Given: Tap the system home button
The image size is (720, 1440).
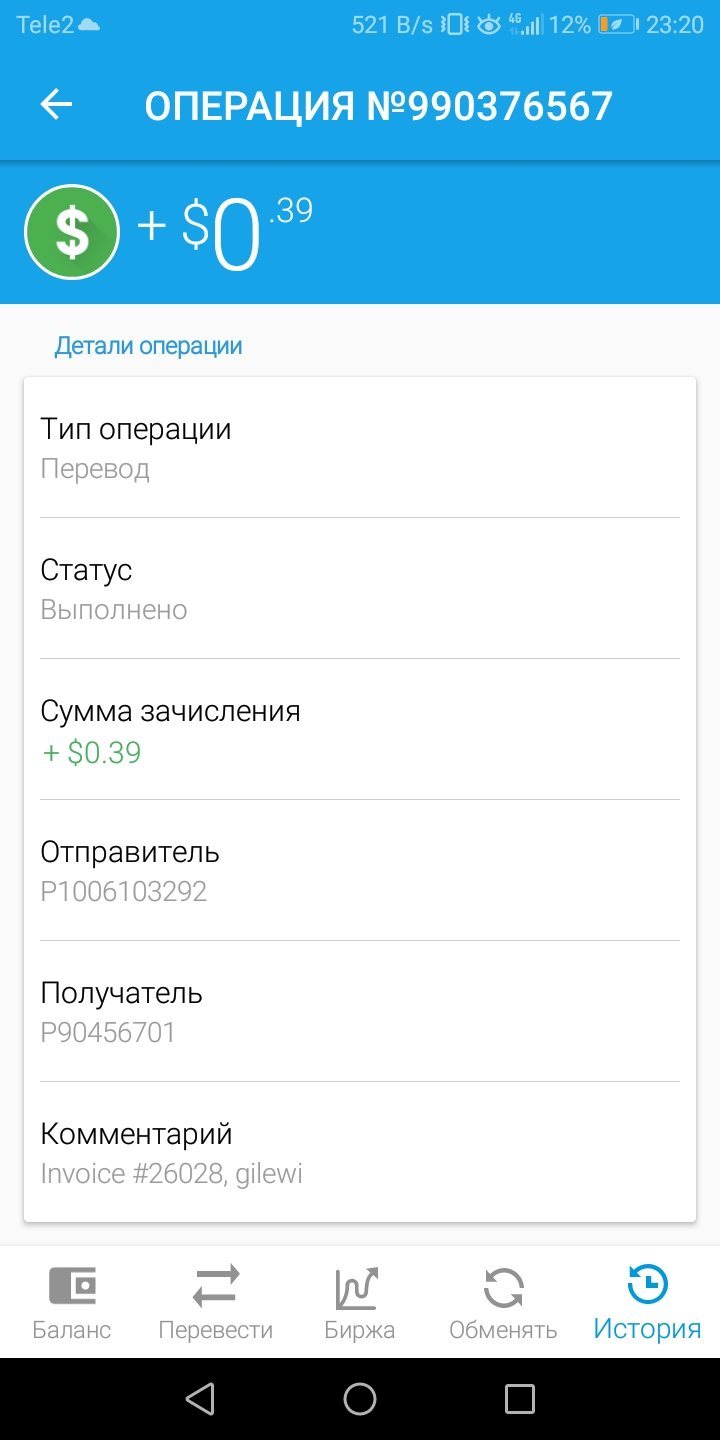Looking at the screenshot, I should 360,1399.
